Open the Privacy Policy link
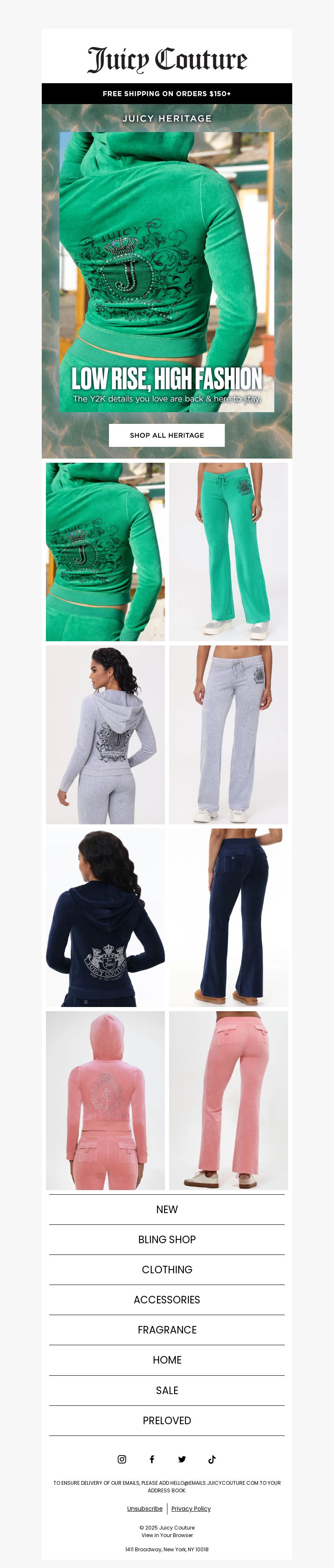The width and height of the screenshot is (334, 1568). (191, 1508)
